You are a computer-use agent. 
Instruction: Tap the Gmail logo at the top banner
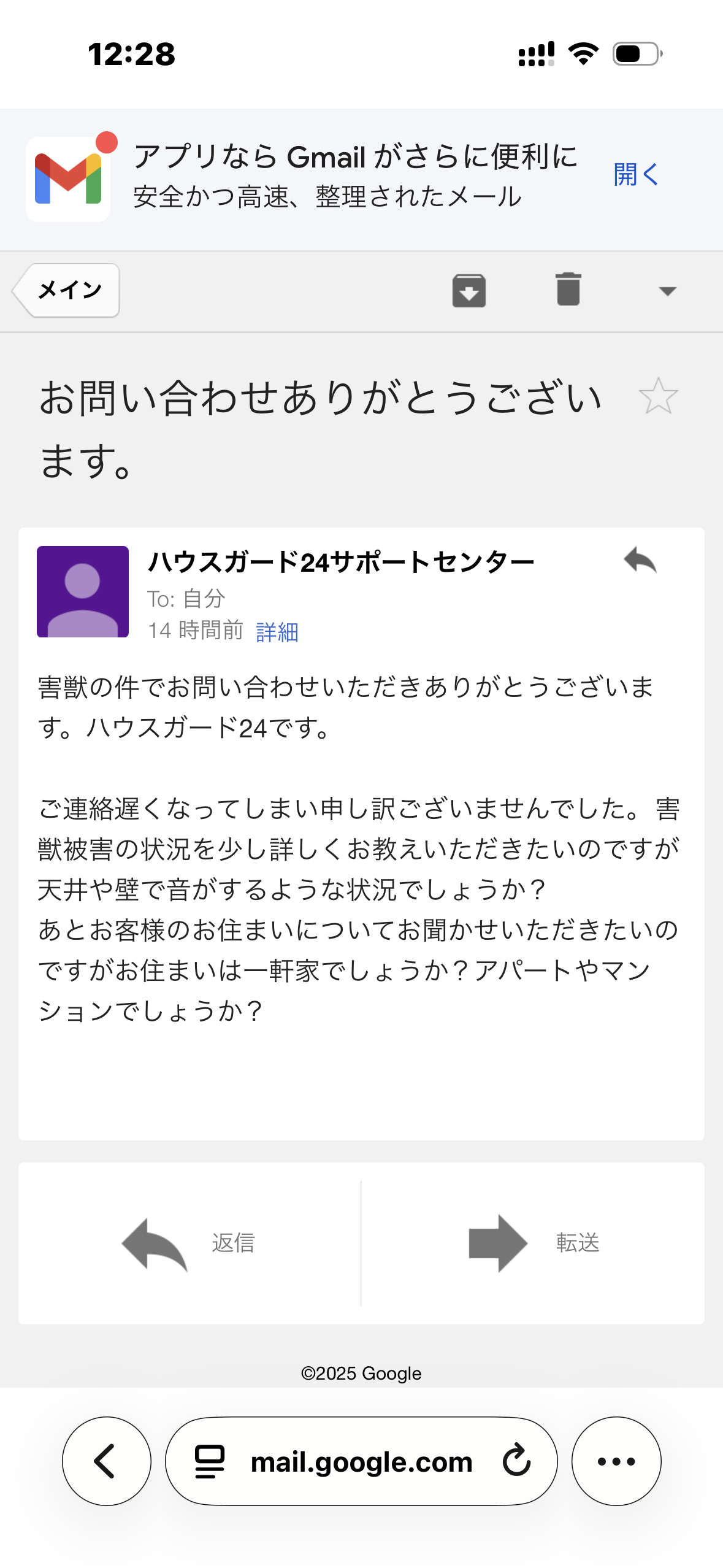(x=68, y=176)
